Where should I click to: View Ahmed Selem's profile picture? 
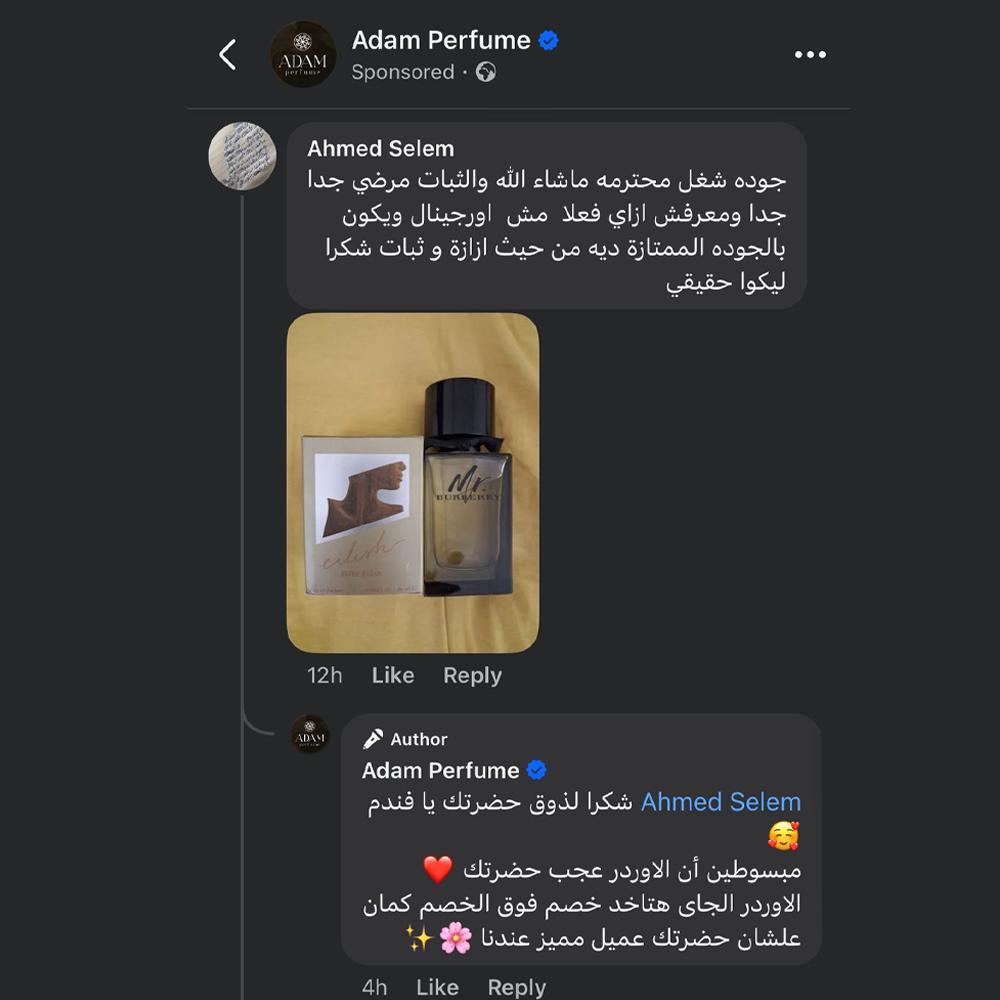pyautogui.click(x=241, y=156)
